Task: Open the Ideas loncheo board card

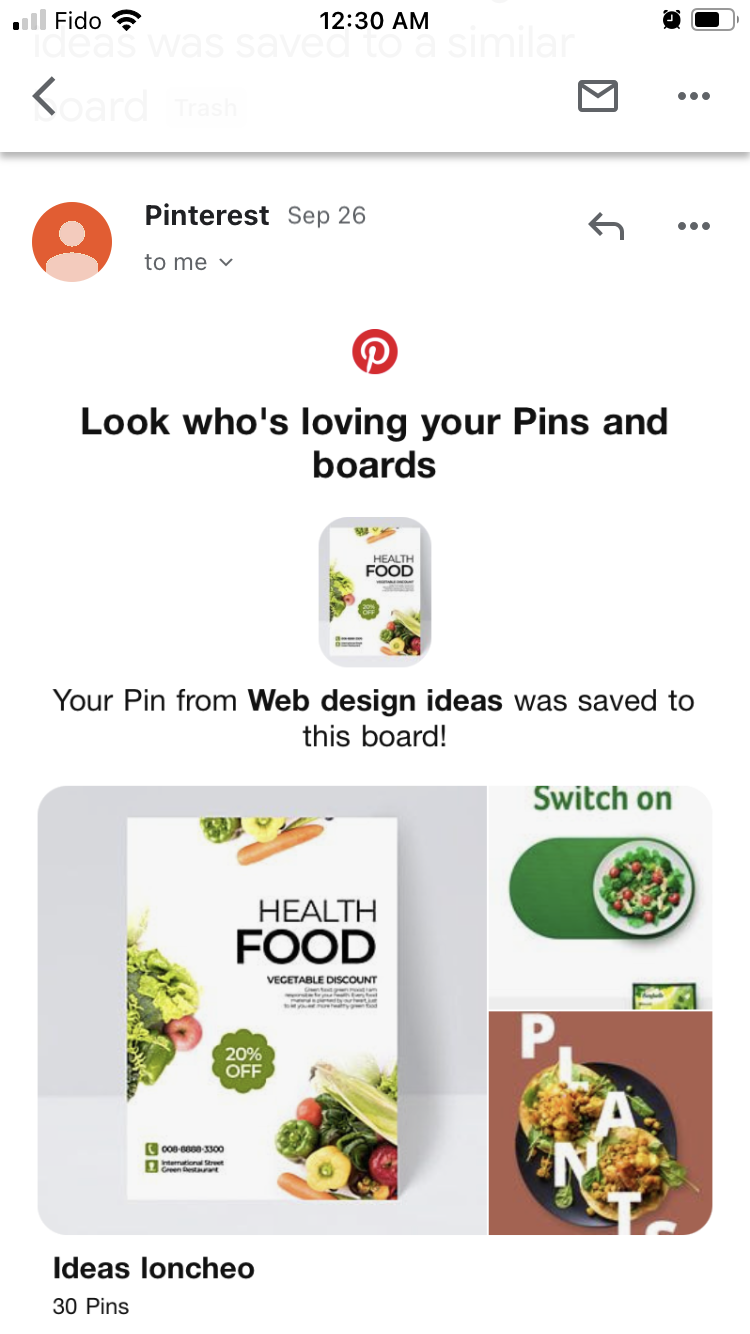Action: click(x=375, y=1010)
